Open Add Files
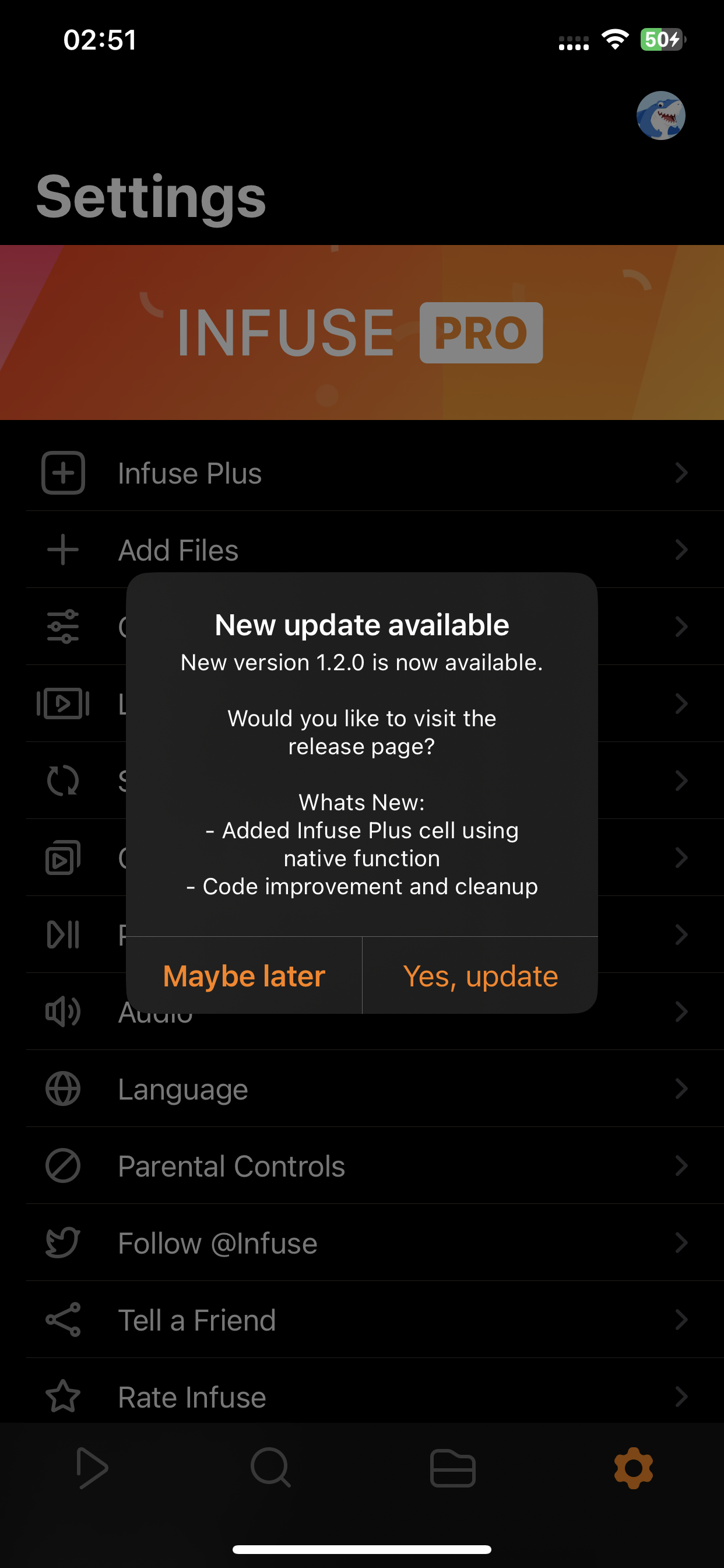Screen dimensions: 724x1568 tap(365, 549)
